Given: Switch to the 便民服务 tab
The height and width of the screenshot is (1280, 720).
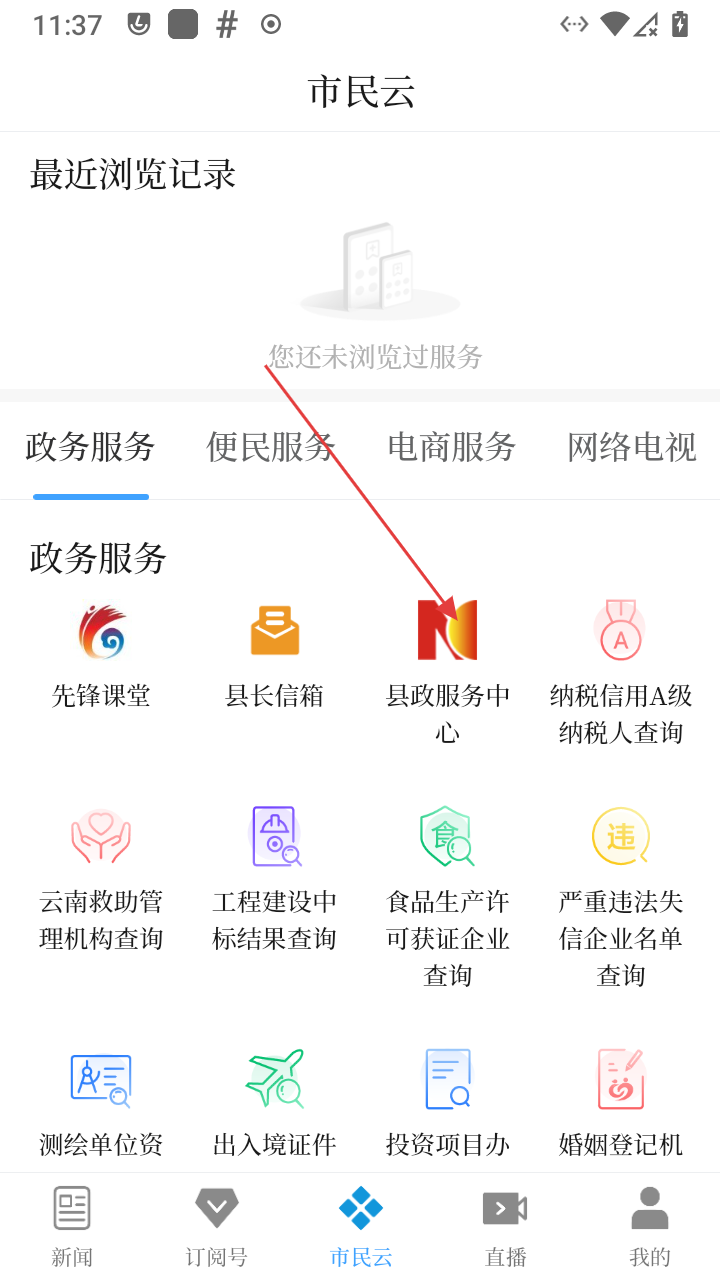Looking at the screenshot, I should pyautogui.click(x=270, y=447).
